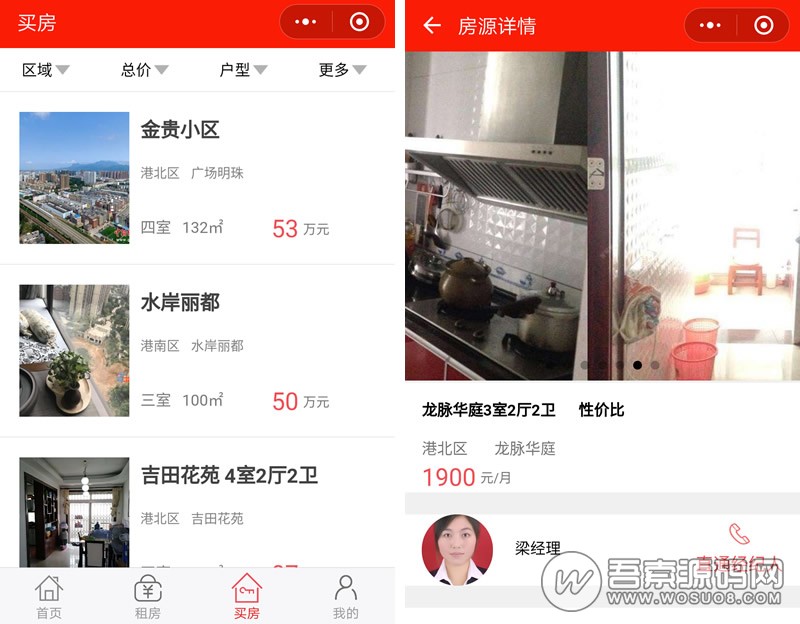Go to the 我的 tab
This screenshot has width=800, height=624.
345,598
